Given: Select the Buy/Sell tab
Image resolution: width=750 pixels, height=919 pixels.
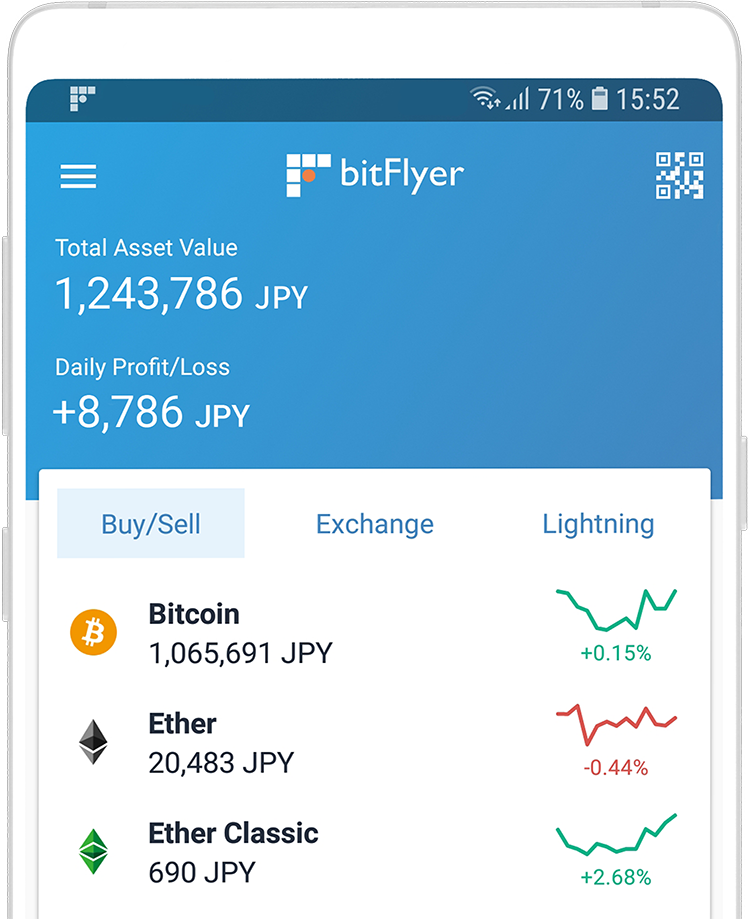Looking at the screenshot, I should [150, 523].
